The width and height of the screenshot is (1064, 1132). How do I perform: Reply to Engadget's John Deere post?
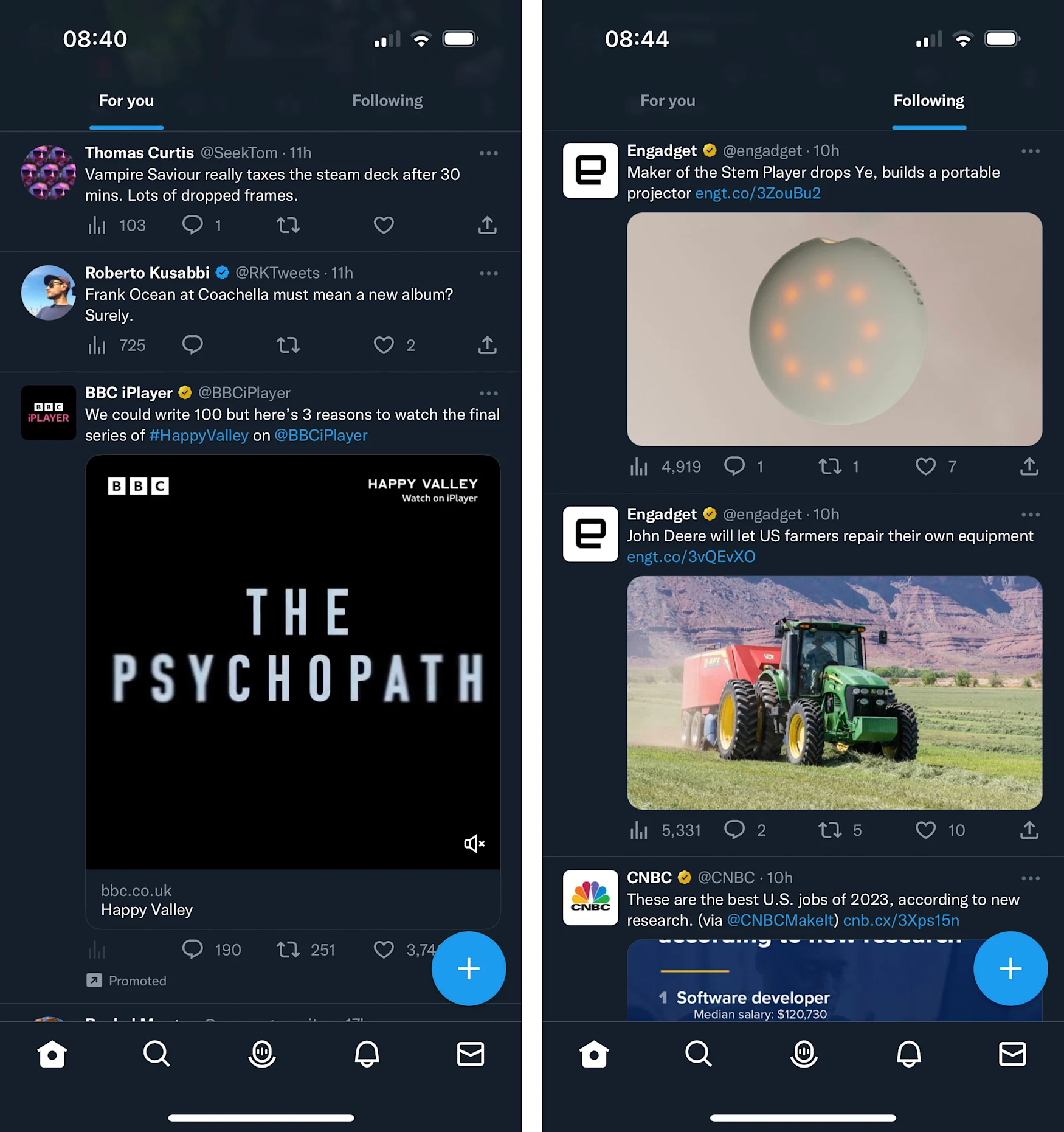click(734, 830)
